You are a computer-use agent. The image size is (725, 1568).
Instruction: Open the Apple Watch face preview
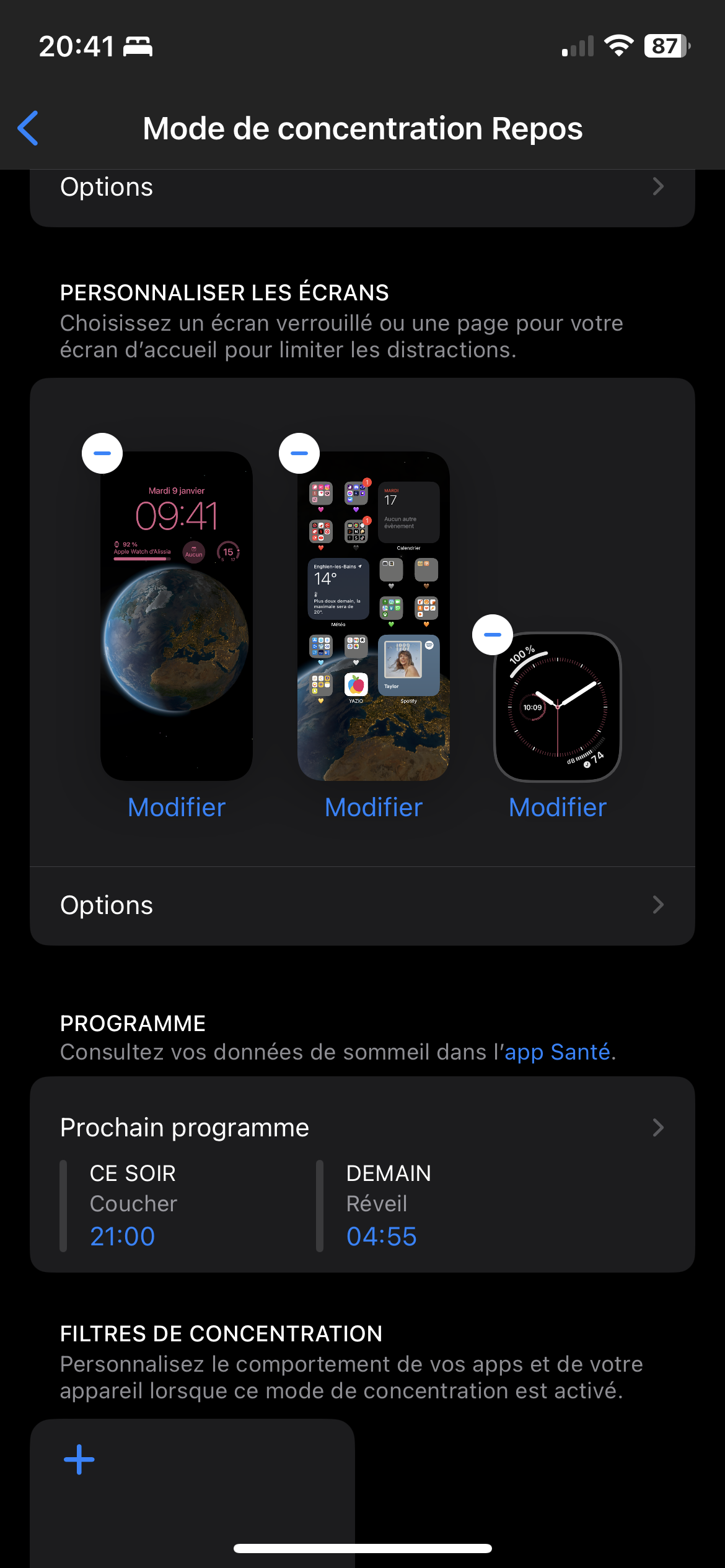(558, 707)
